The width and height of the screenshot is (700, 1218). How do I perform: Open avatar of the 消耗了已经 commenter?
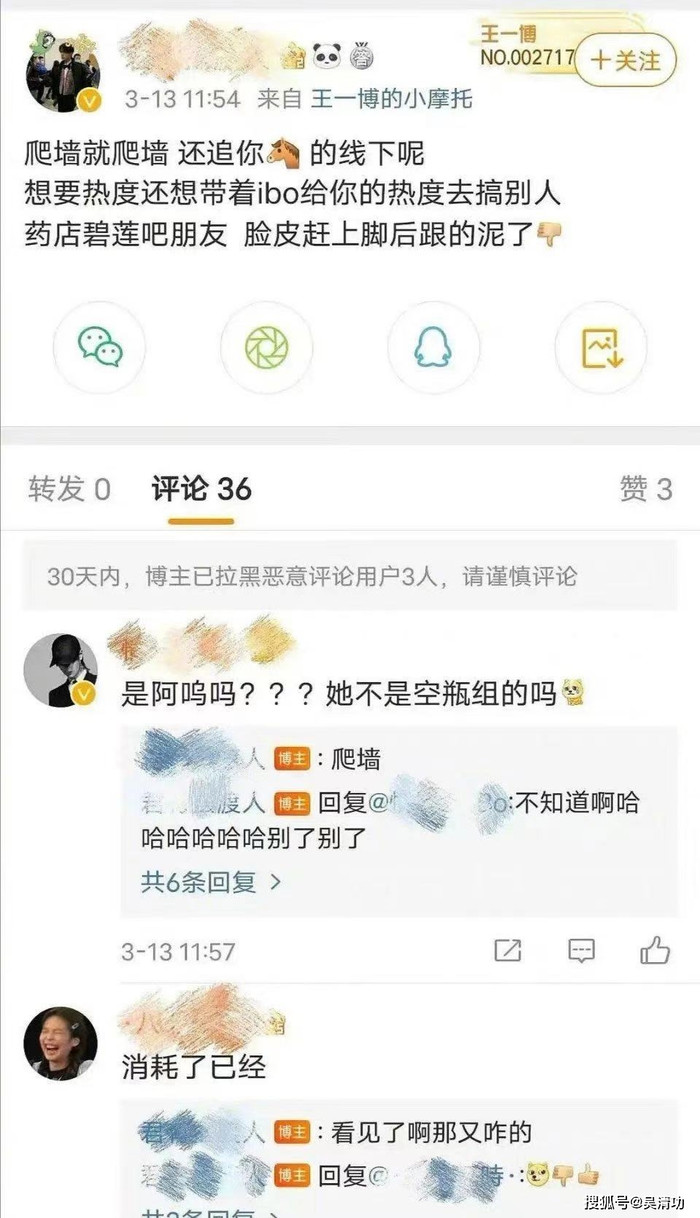click(x=60, y=1043)
